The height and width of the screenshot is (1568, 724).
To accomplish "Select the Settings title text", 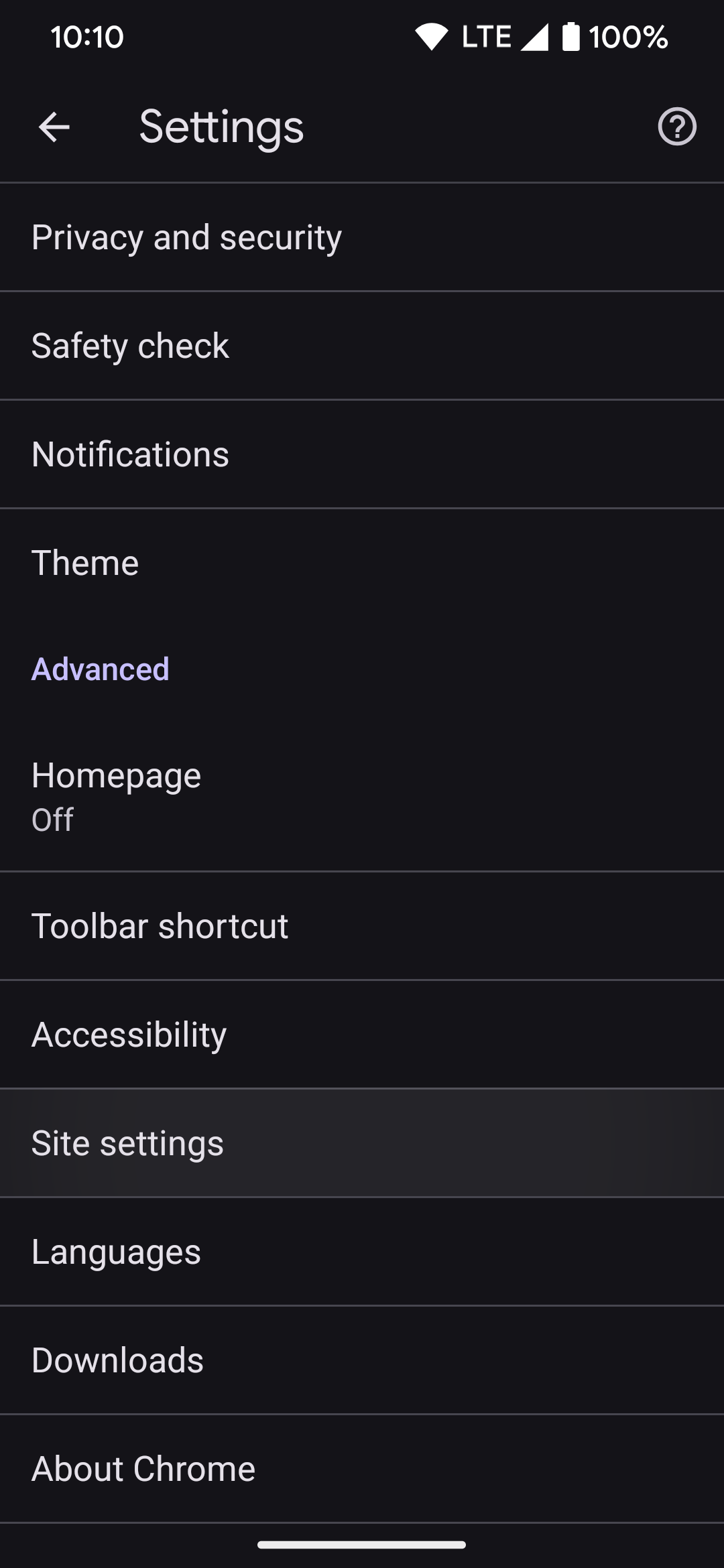I will point(220,126).
